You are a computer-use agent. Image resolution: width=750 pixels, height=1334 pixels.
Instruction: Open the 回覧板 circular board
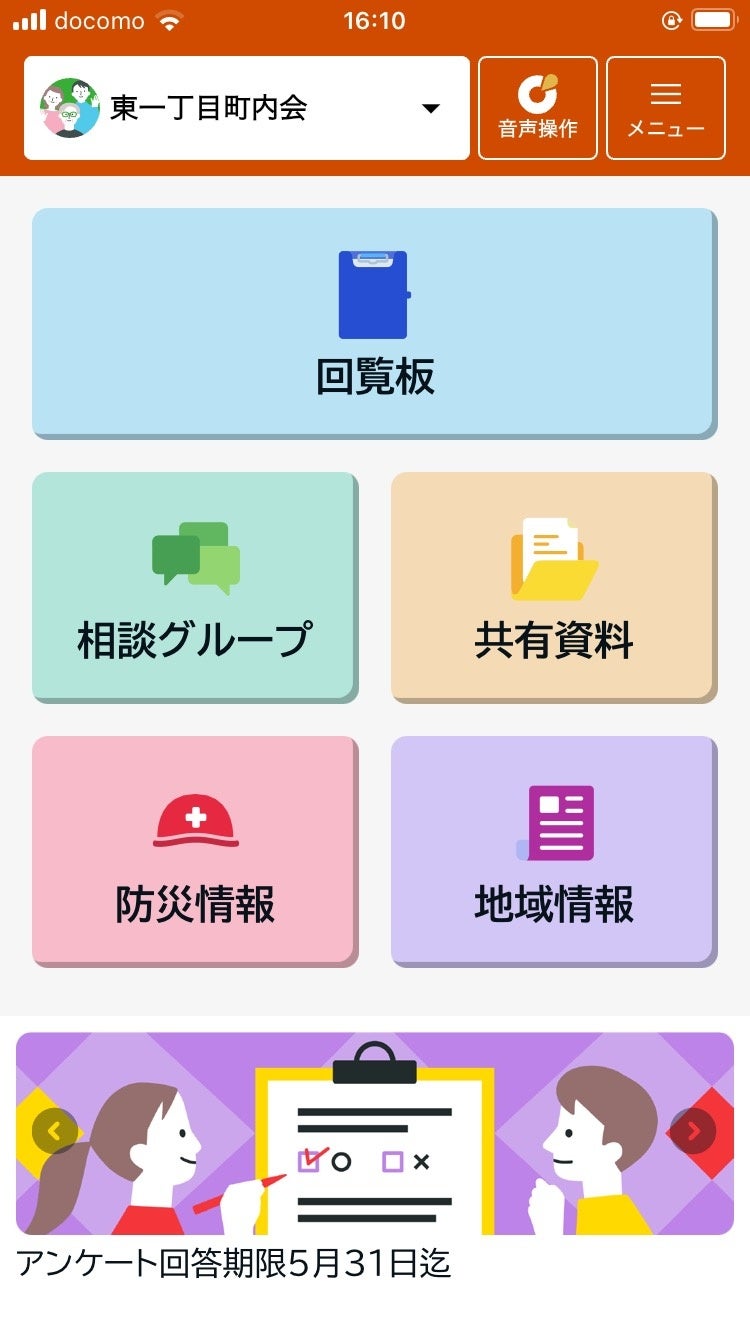point(374,323)
